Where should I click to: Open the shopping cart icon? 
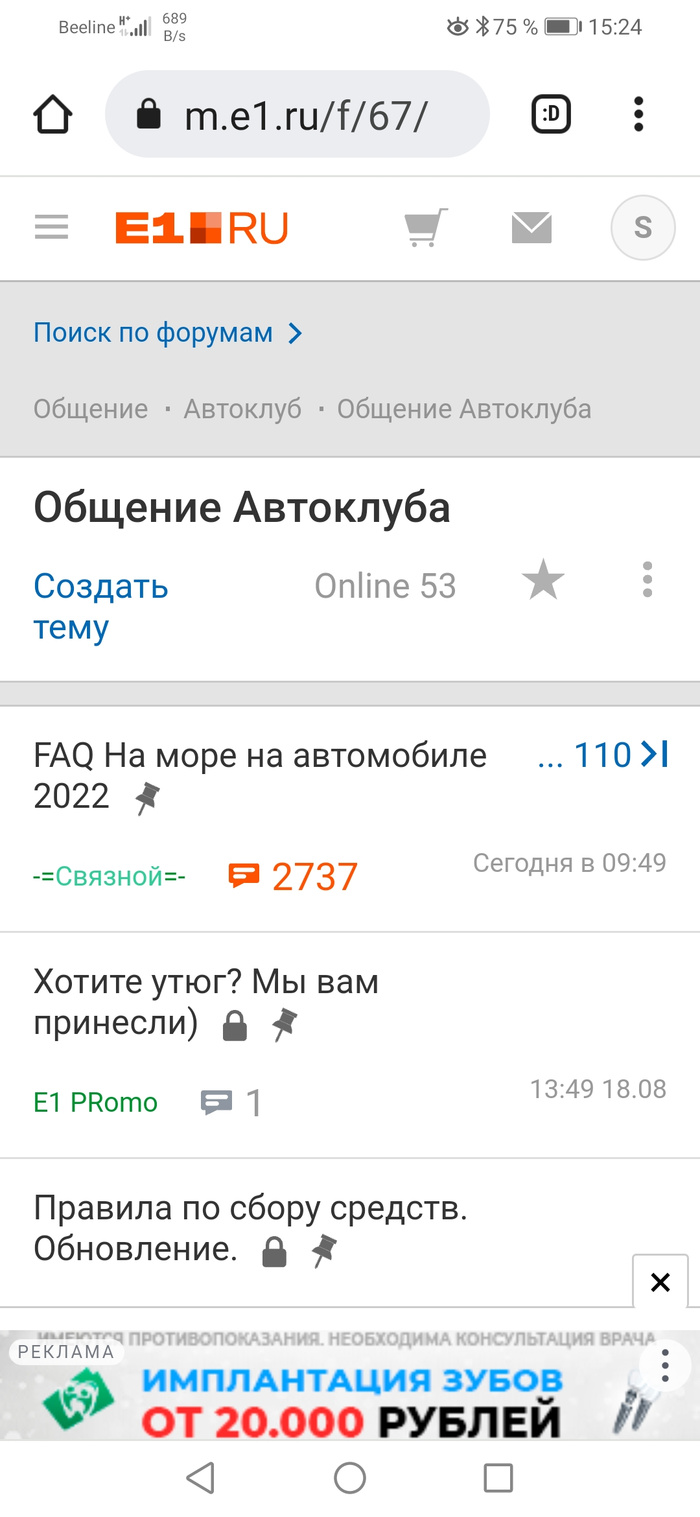pos(425,228)
